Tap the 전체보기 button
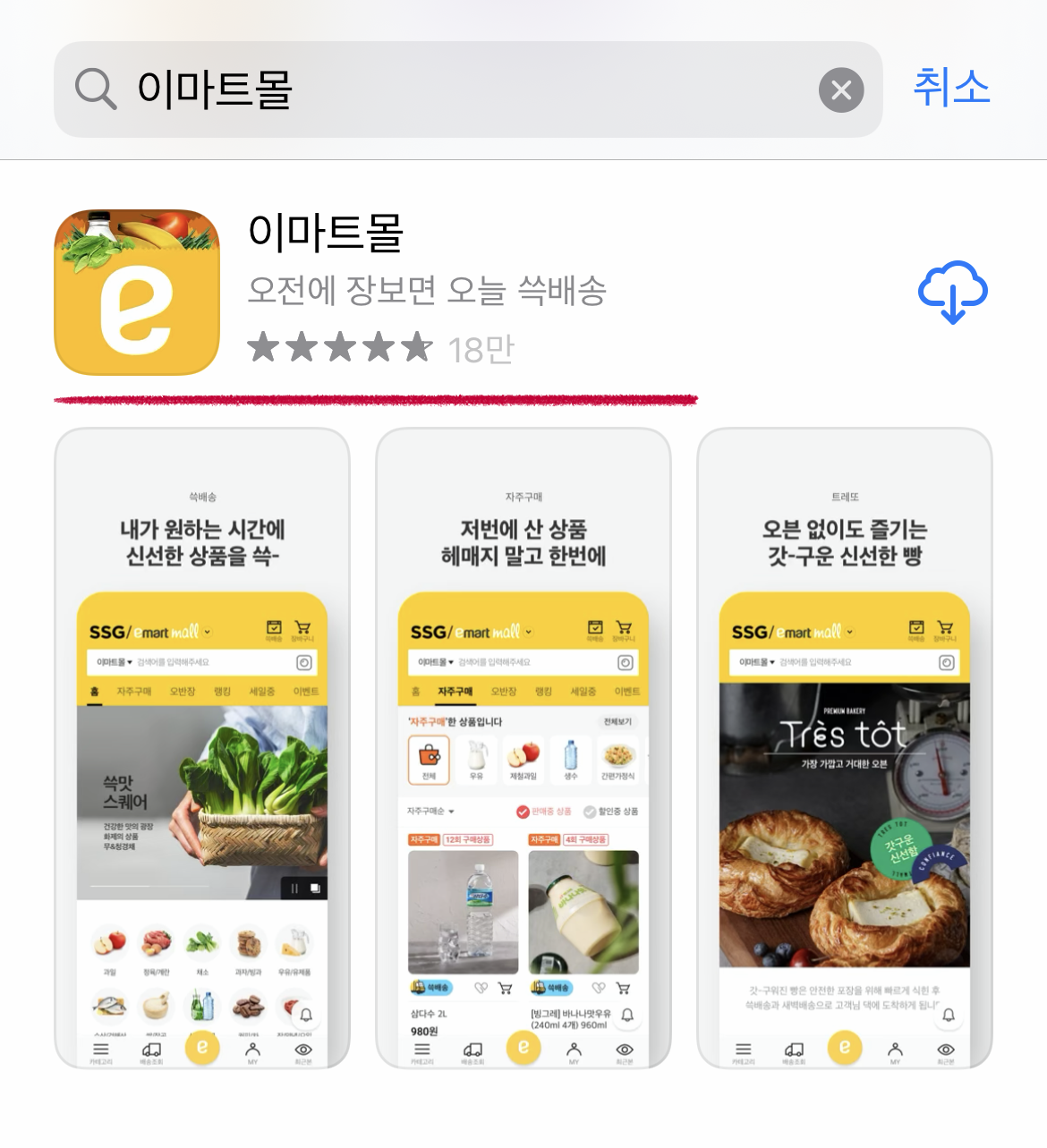This screenshot has width=1047, height=1148. click(617, 722)
